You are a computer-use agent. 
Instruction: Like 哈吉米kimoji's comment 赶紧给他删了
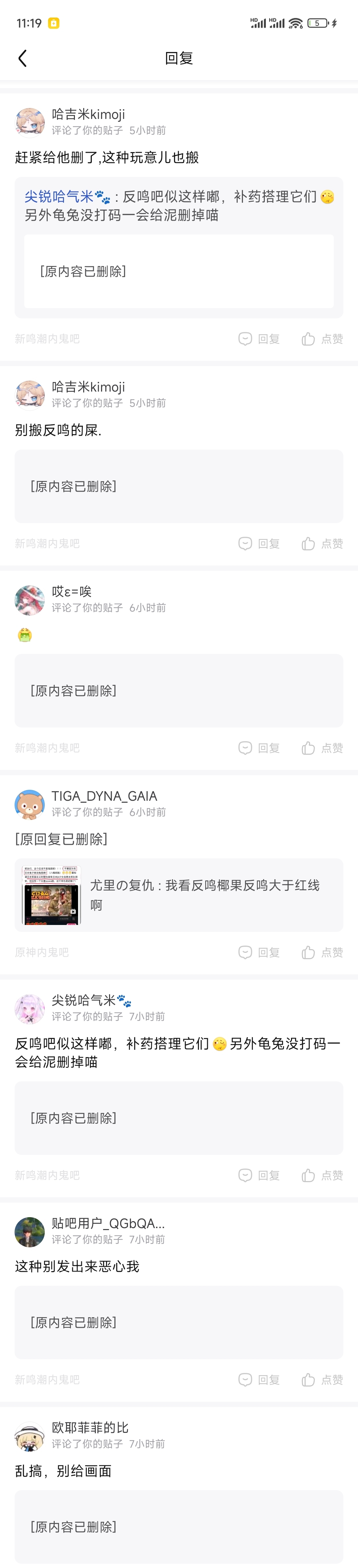tap(322, 339)
